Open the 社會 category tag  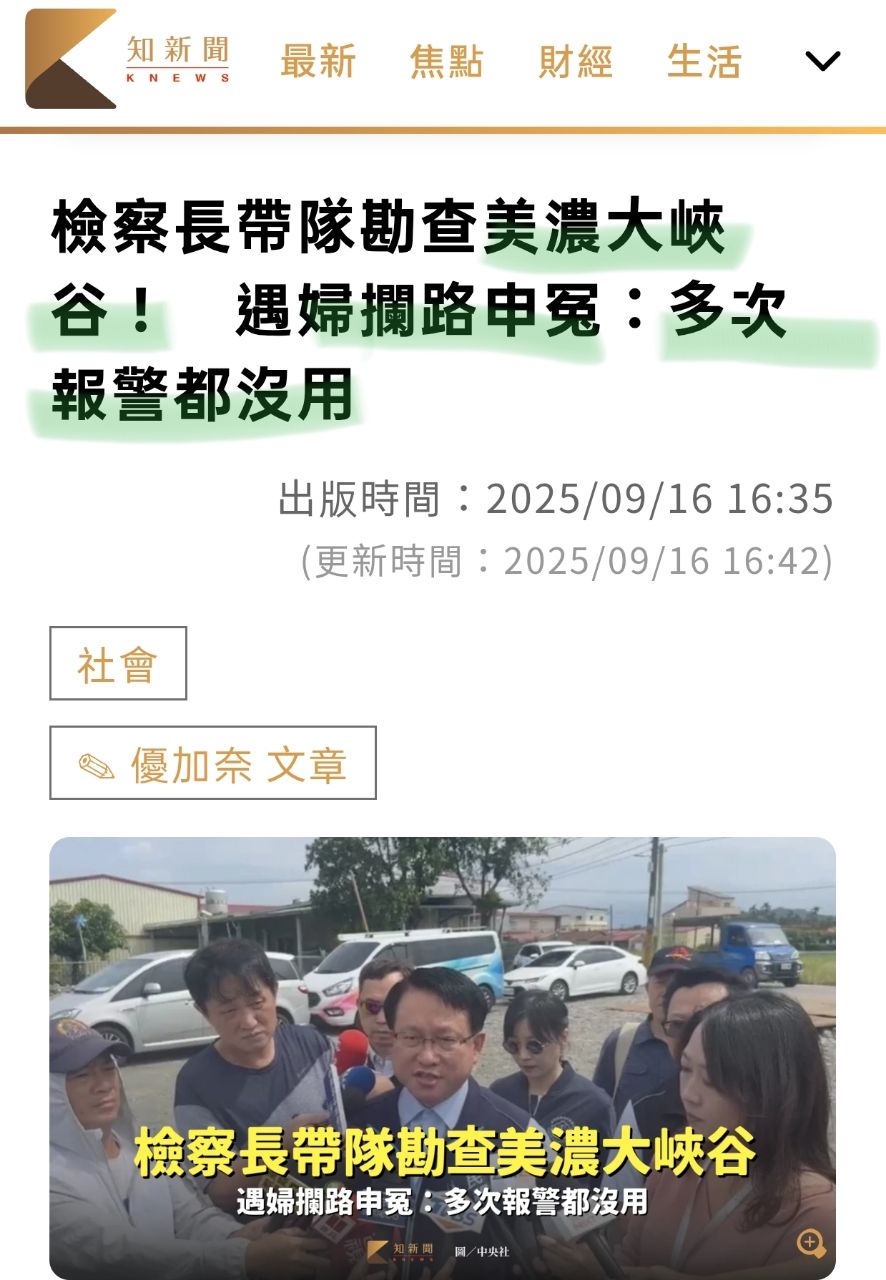point(118,664)
